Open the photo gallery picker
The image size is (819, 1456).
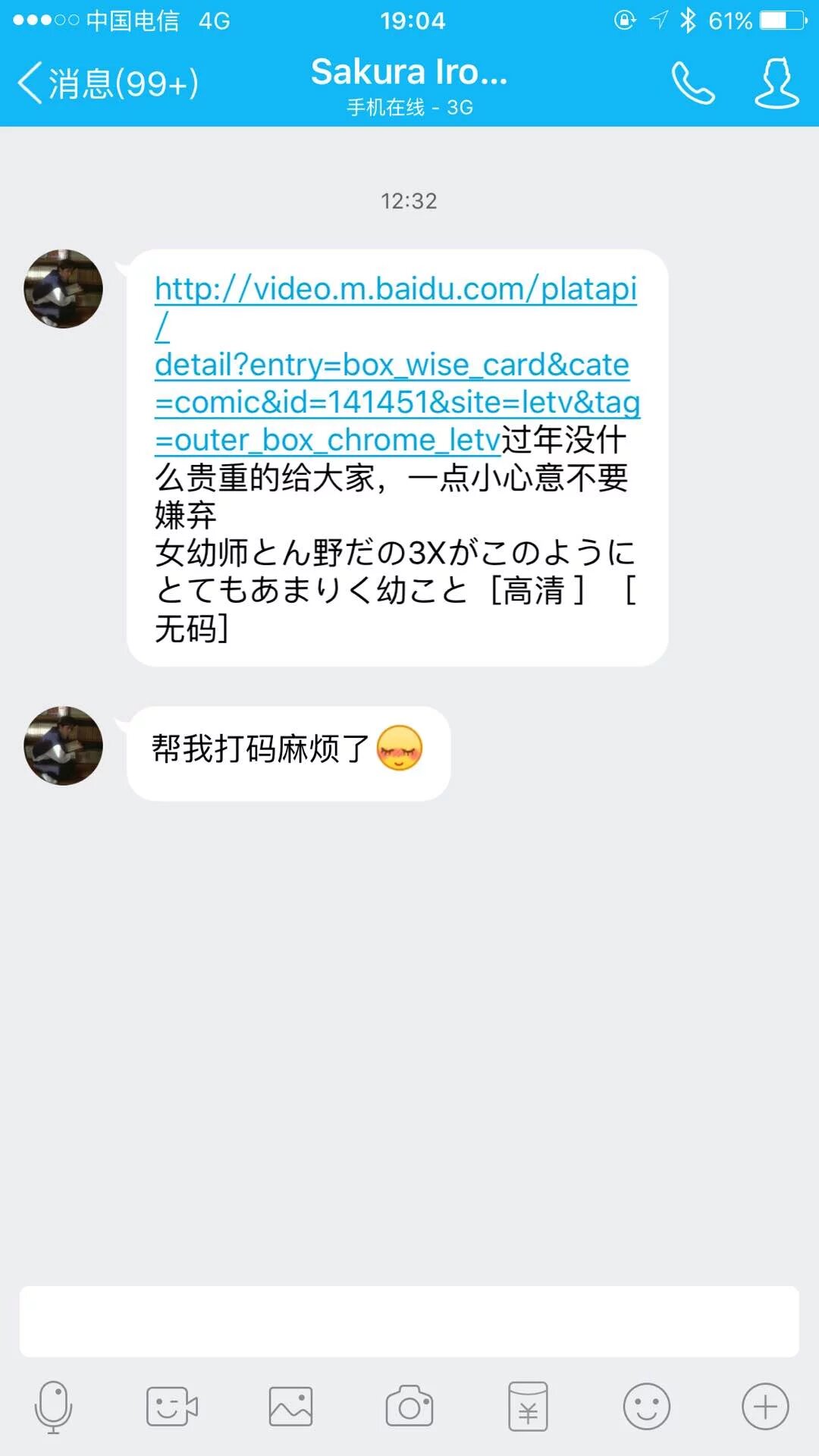click(x=290, y=1407)
